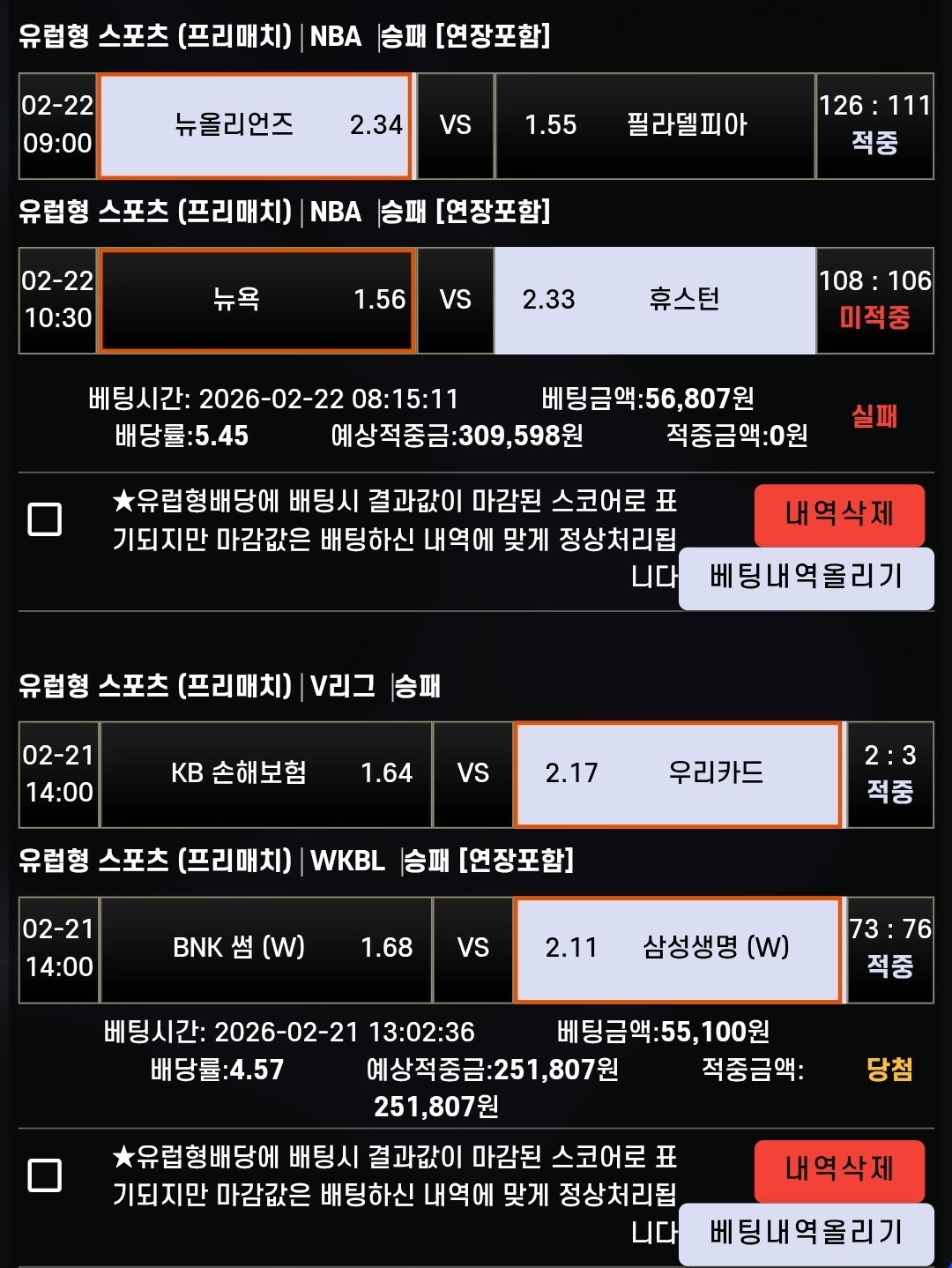952x1268 pixels.
Task: Check the box for the 56,807원 bet
Action: (45, 519)
